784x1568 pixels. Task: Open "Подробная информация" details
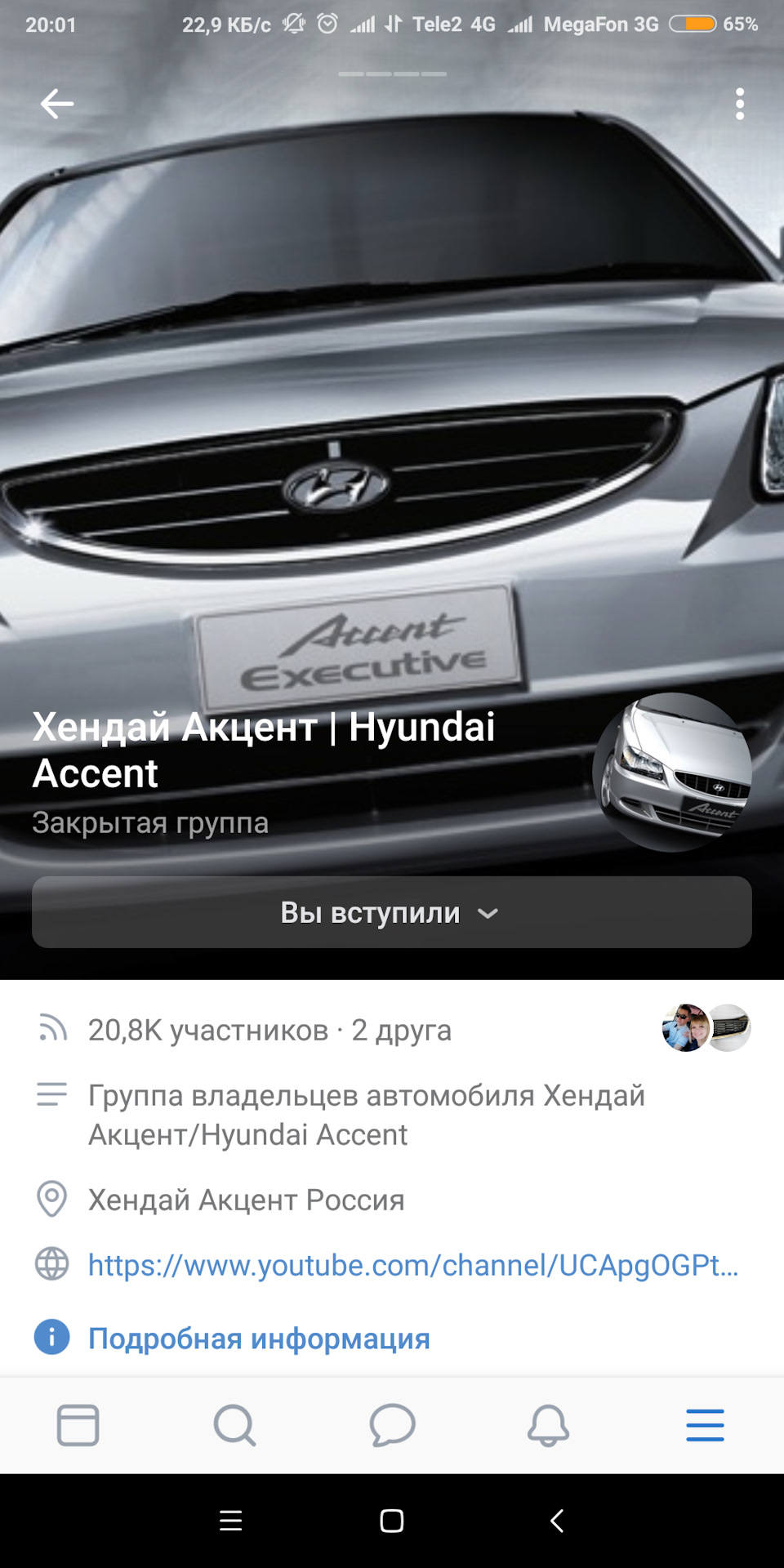(259, 1339)
